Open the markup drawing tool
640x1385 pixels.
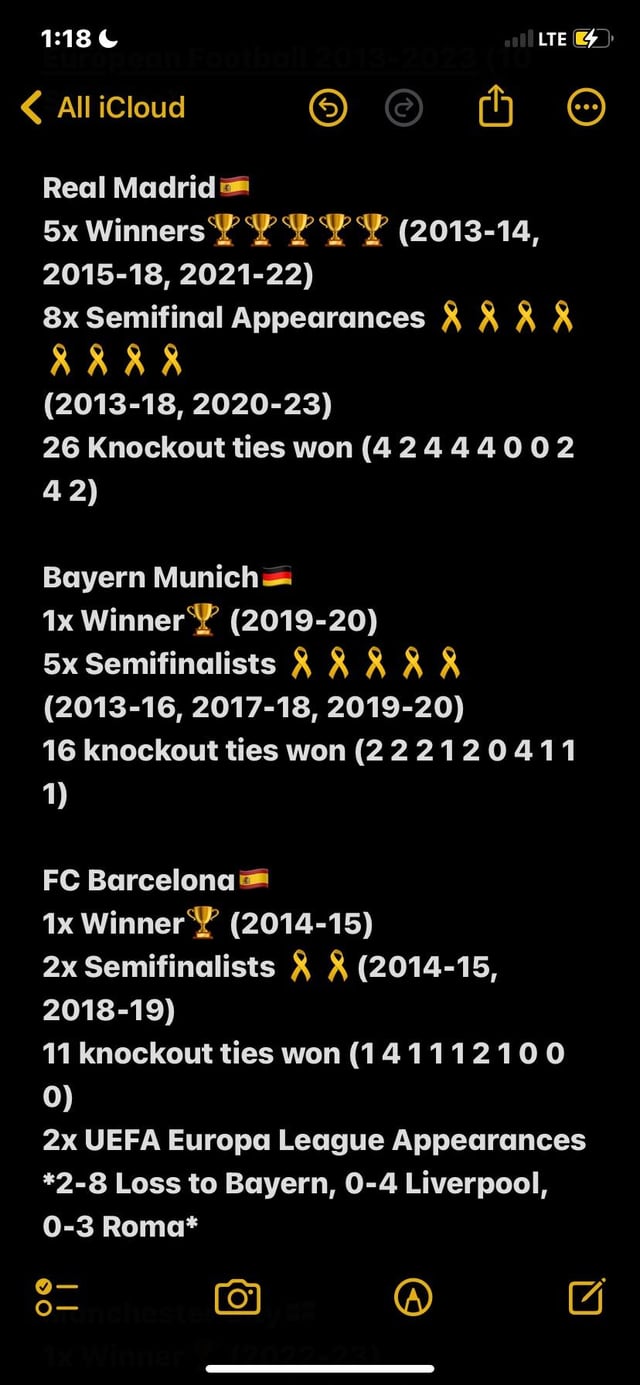(413, 1297)
